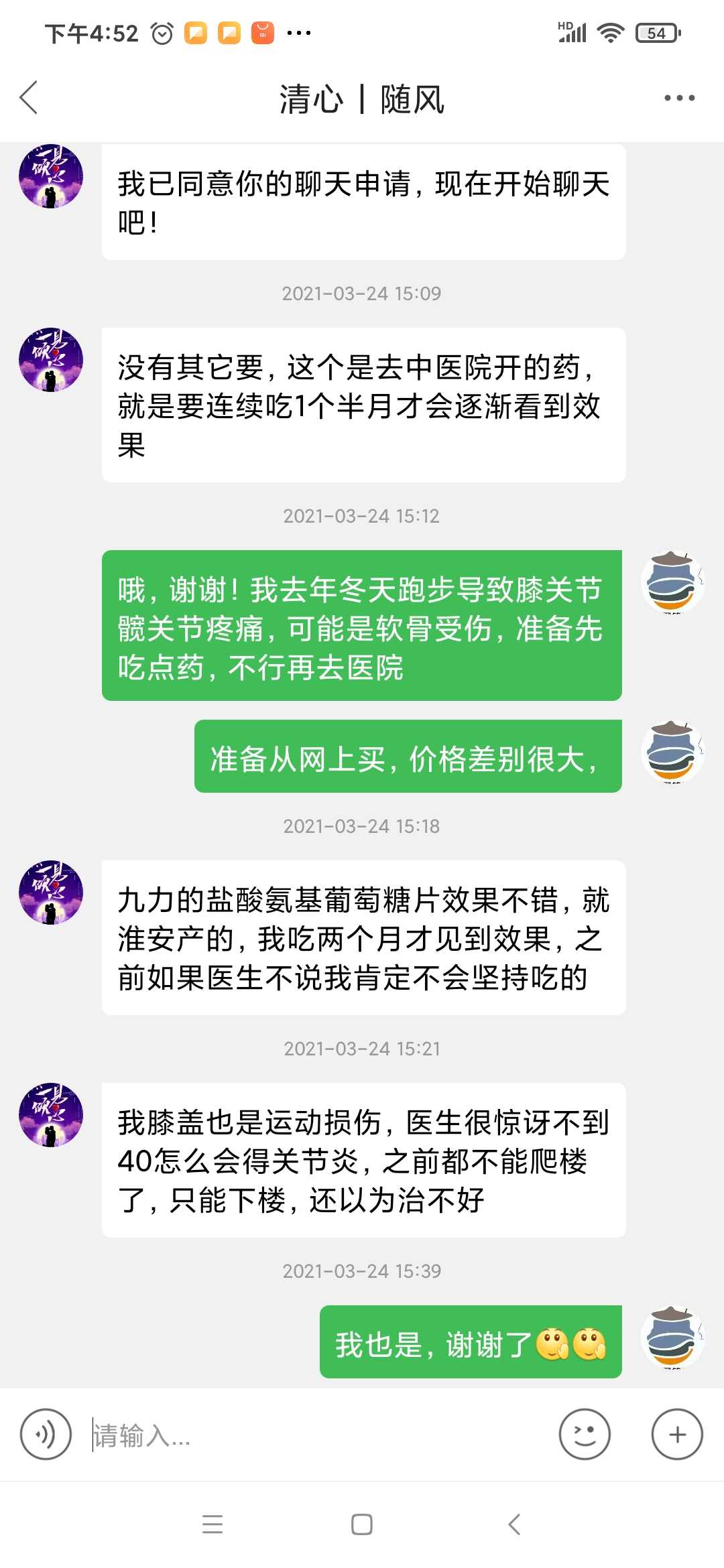Open the emoji picker smiley icon
This screenshot has height=1568, width=724.
[x=585, y=1434]
